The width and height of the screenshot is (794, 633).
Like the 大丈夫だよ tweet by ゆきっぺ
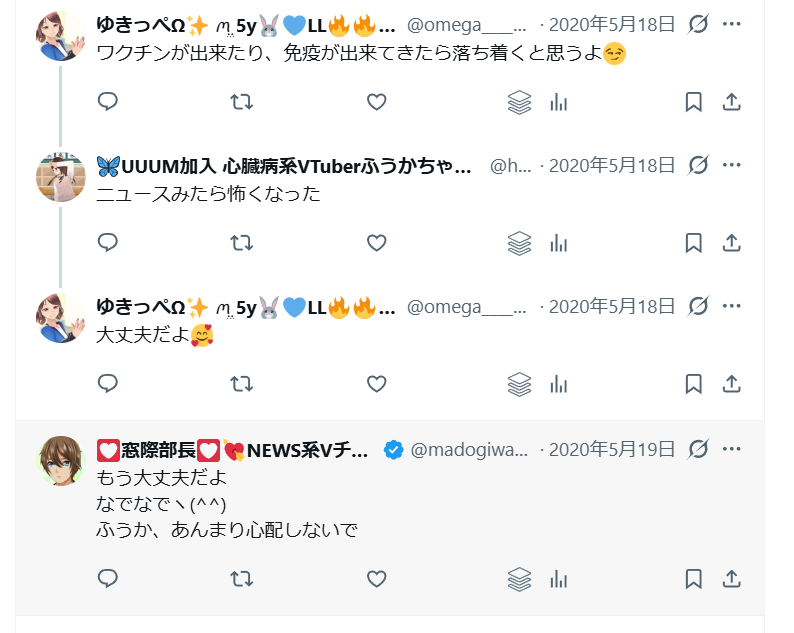376,384
